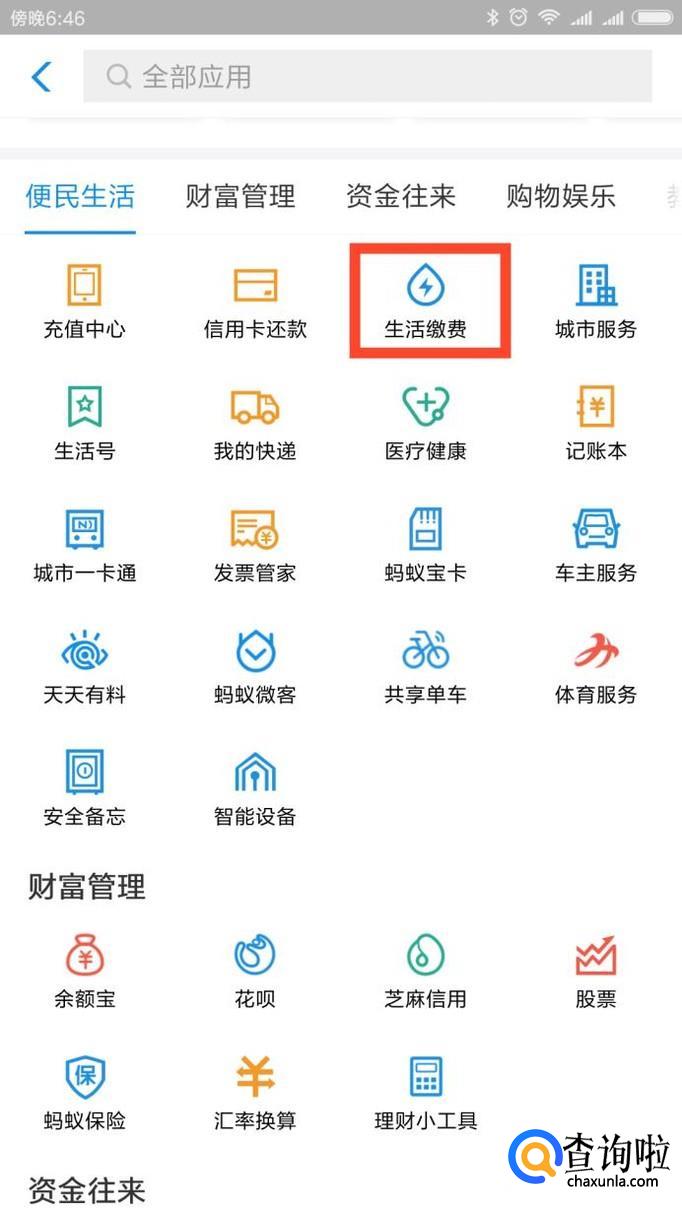Open 充值中心
The width and height of the screenshot is (682, 1212).
[84, 301]
